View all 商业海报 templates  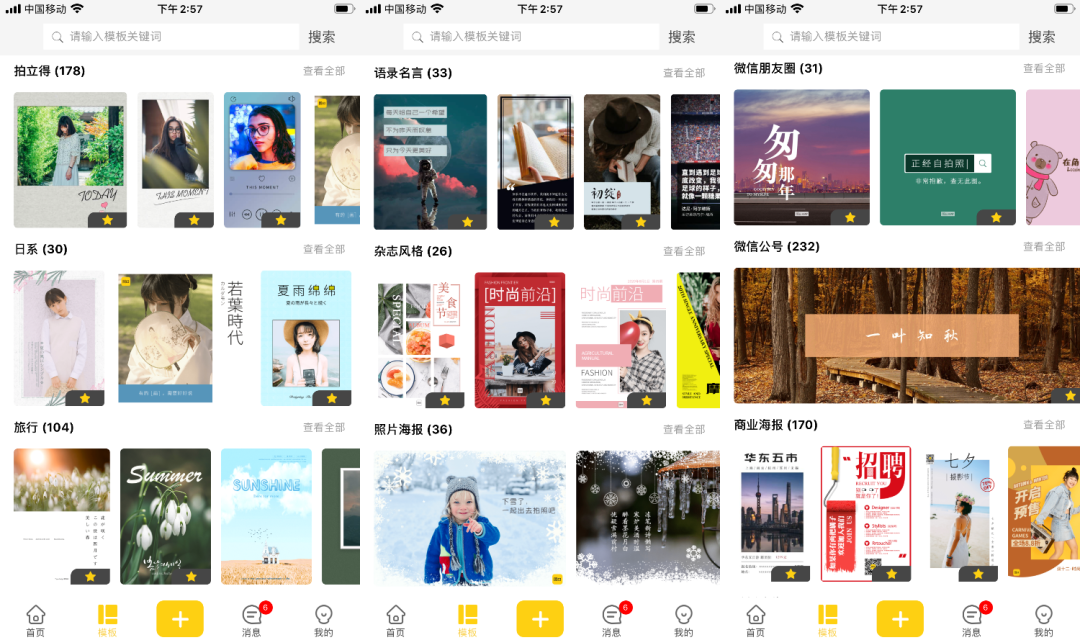click(1044, 425)
